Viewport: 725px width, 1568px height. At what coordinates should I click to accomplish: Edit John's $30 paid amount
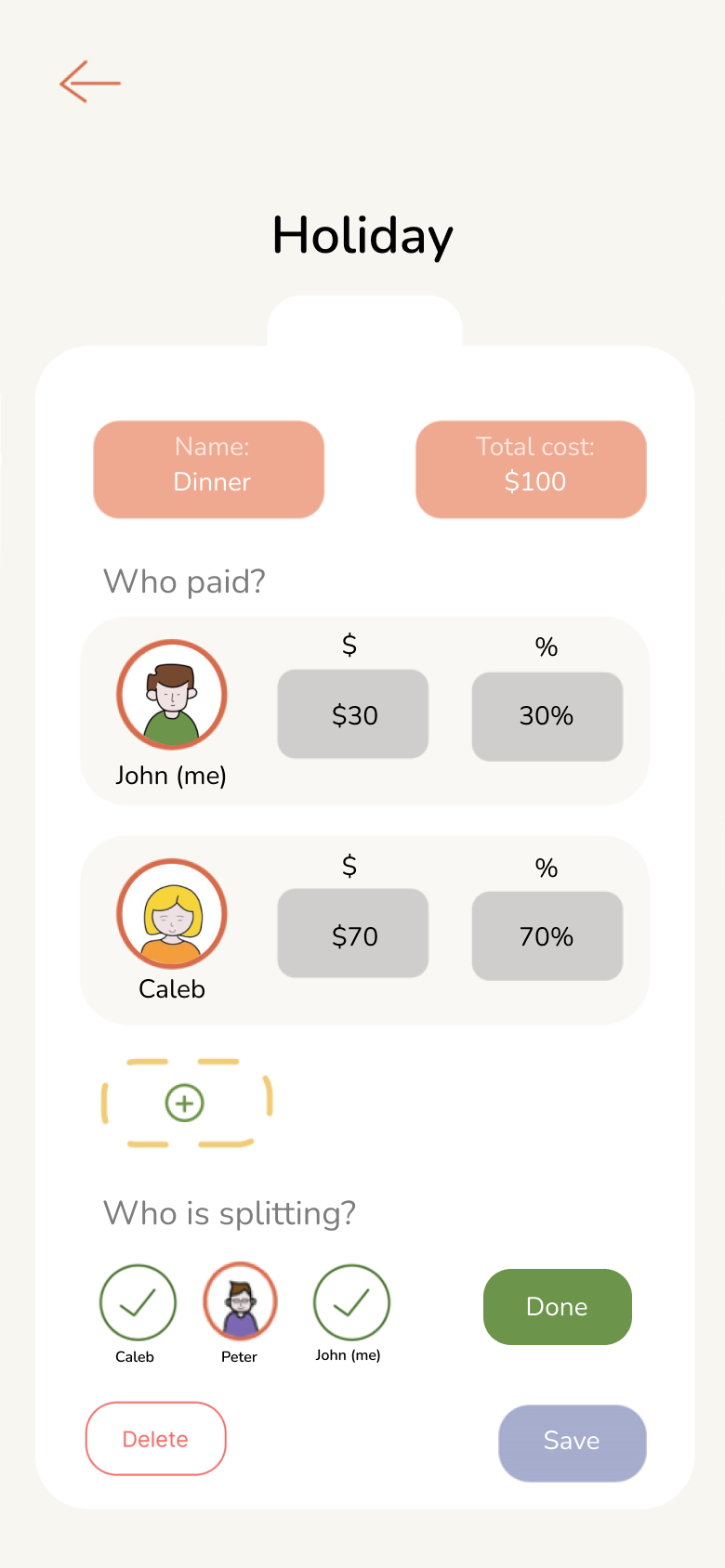point(353,714)
